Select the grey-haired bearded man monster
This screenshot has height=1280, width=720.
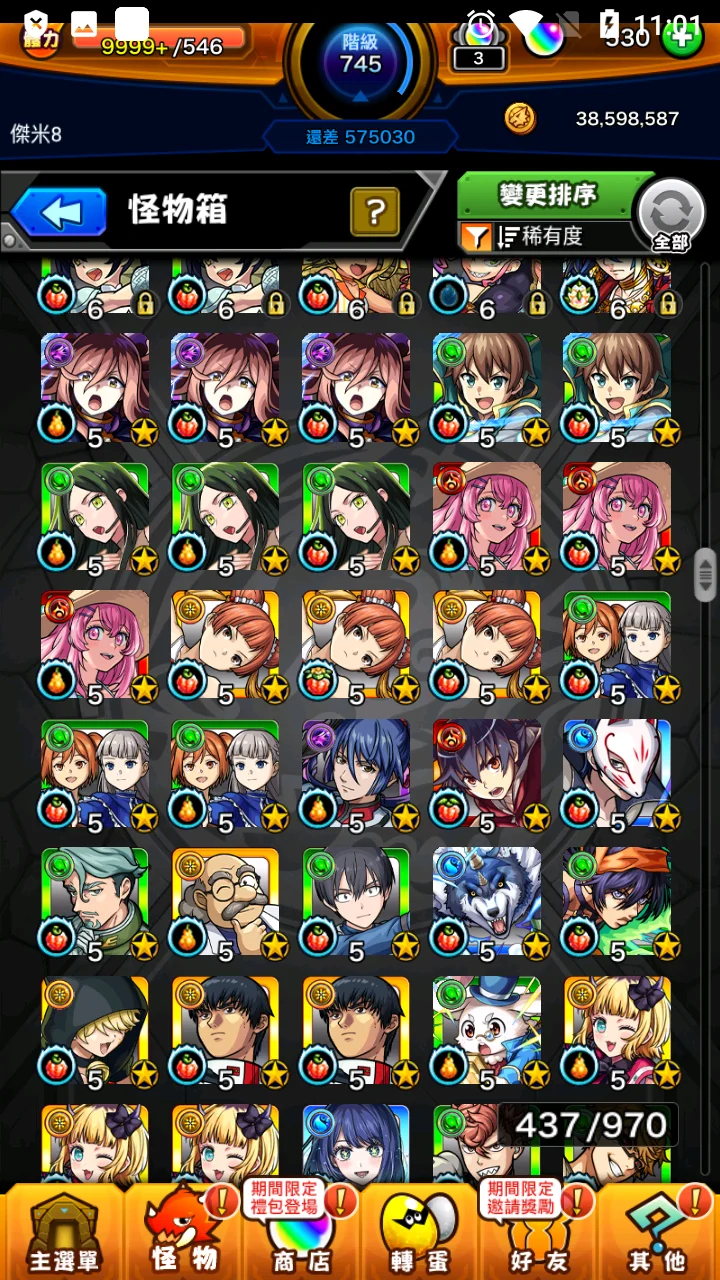pyautogui.click(x=95, y=902)
